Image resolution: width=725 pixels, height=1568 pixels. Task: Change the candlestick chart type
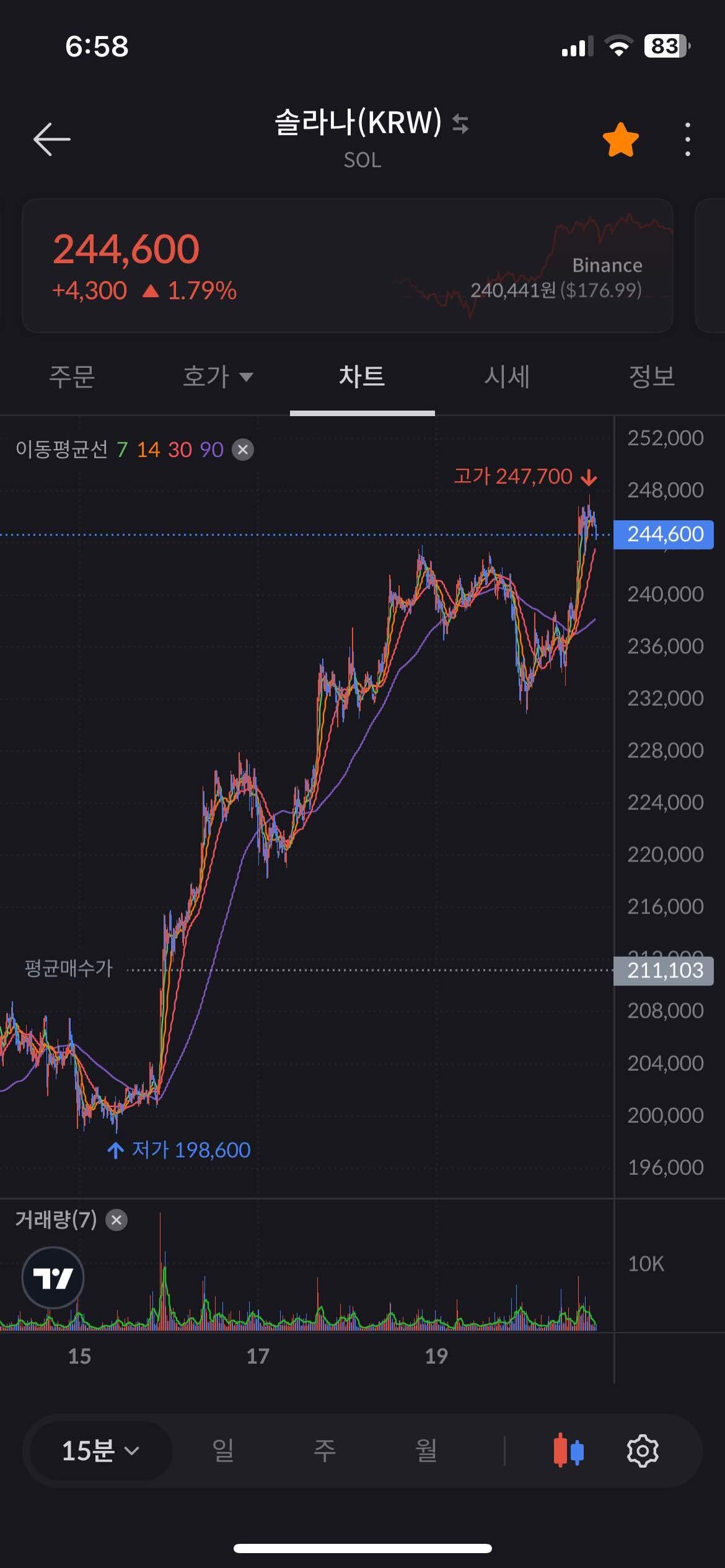[x=568, y=1450]
